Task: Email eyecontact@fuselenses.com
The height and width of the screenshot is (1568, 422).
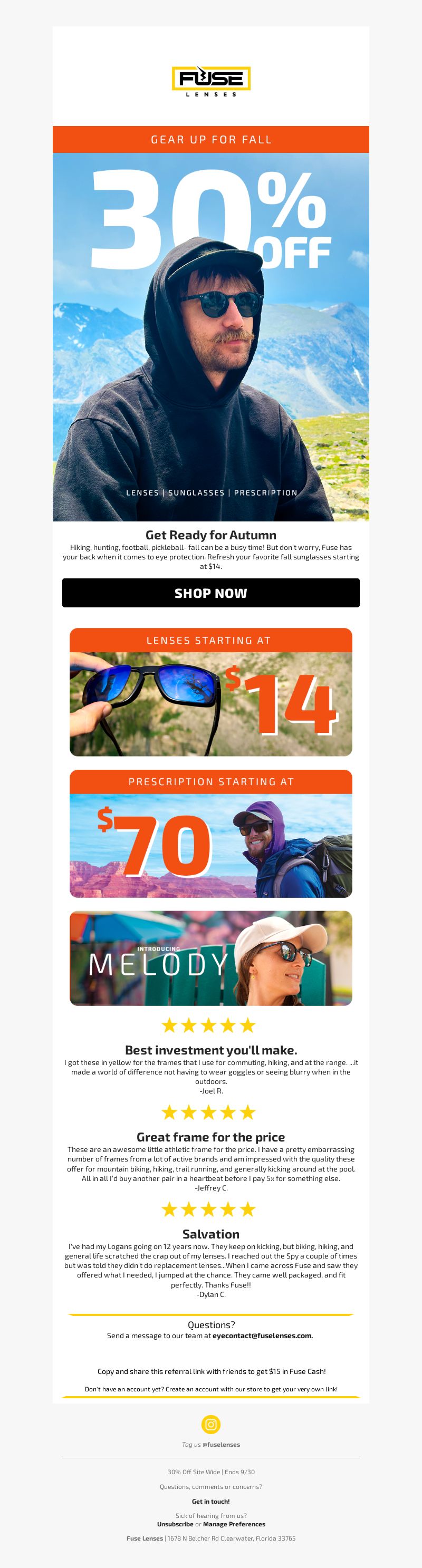Action: tap(263, 1335)
